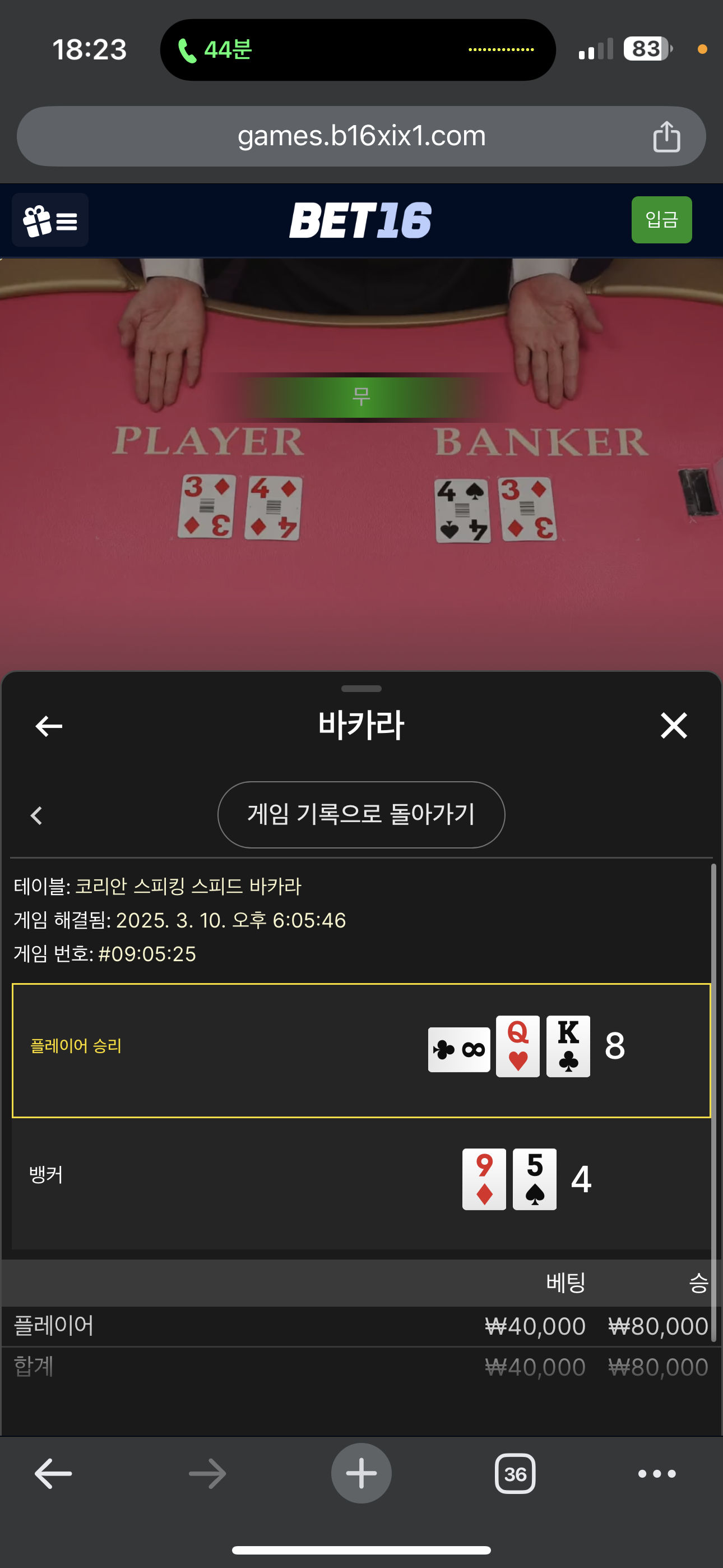Tap the 게임 기록으로 돌아가기 button
Screen dimensions: 723x1568
pos(361,814)
